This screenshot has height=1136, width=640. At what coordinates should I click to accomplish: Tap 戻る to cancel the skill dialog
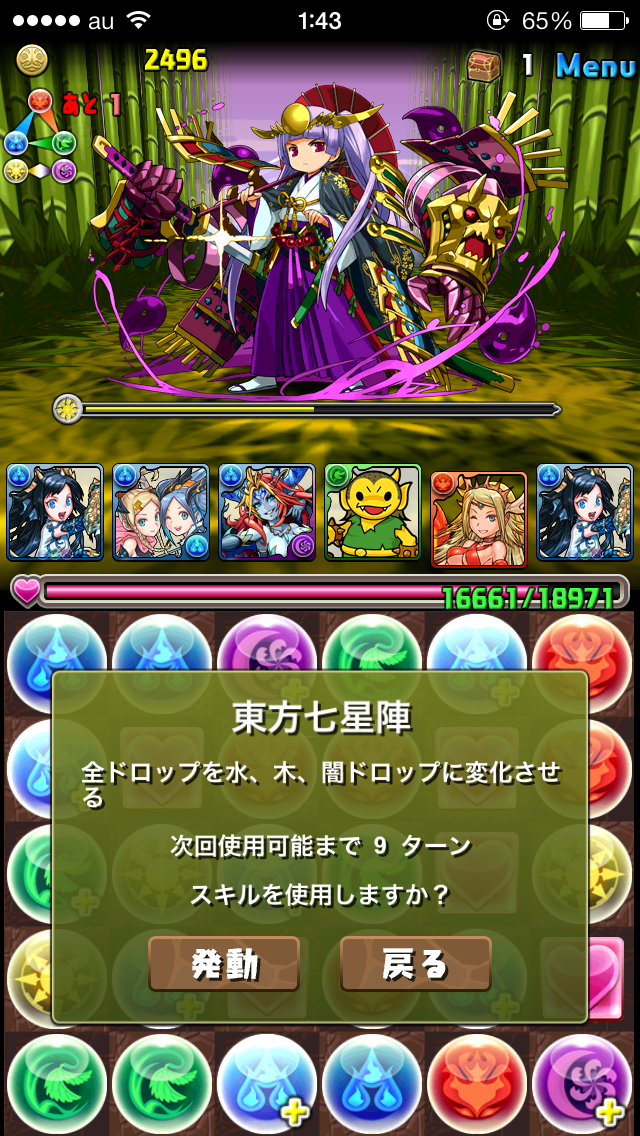pyautogui.click(x=415, y=964)
